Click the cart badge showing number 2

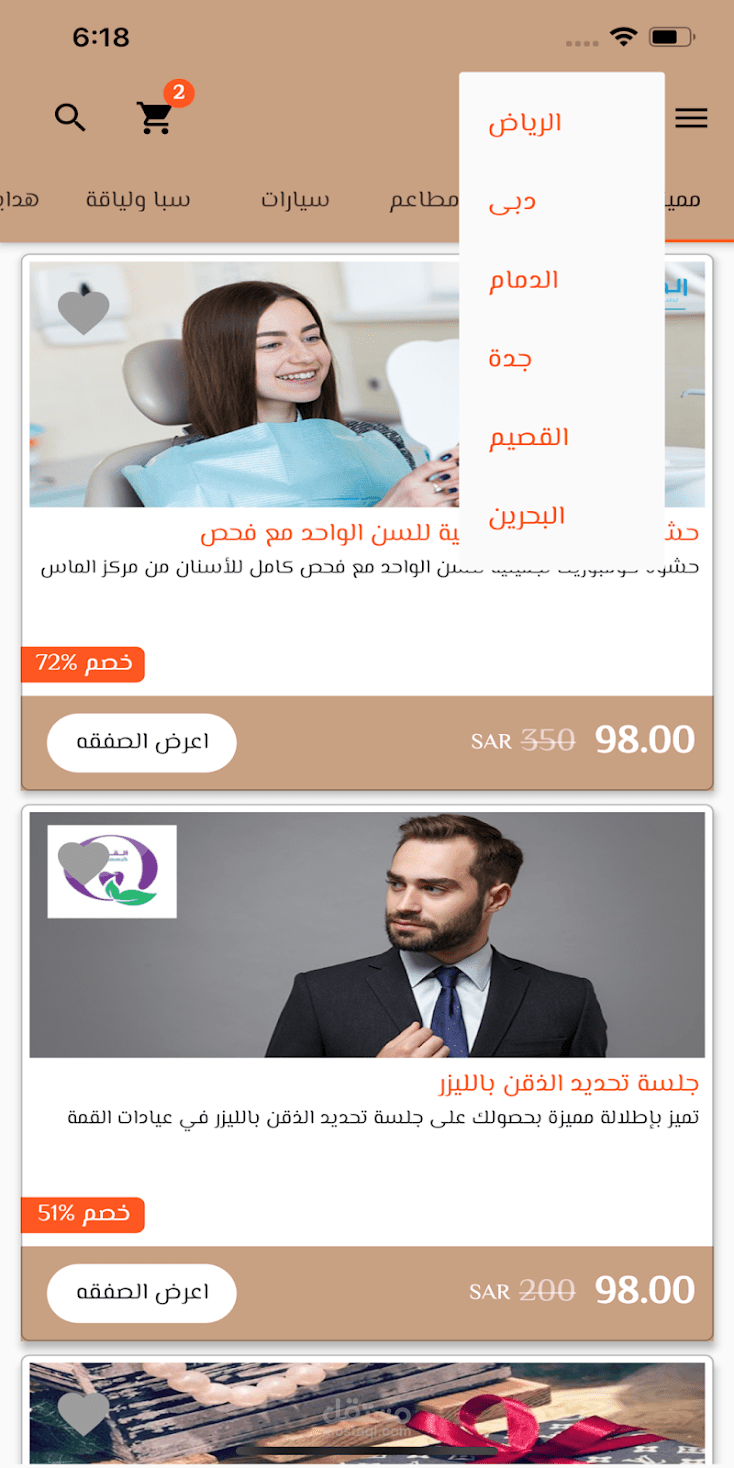pyautogui.click(x=176, y=91)
